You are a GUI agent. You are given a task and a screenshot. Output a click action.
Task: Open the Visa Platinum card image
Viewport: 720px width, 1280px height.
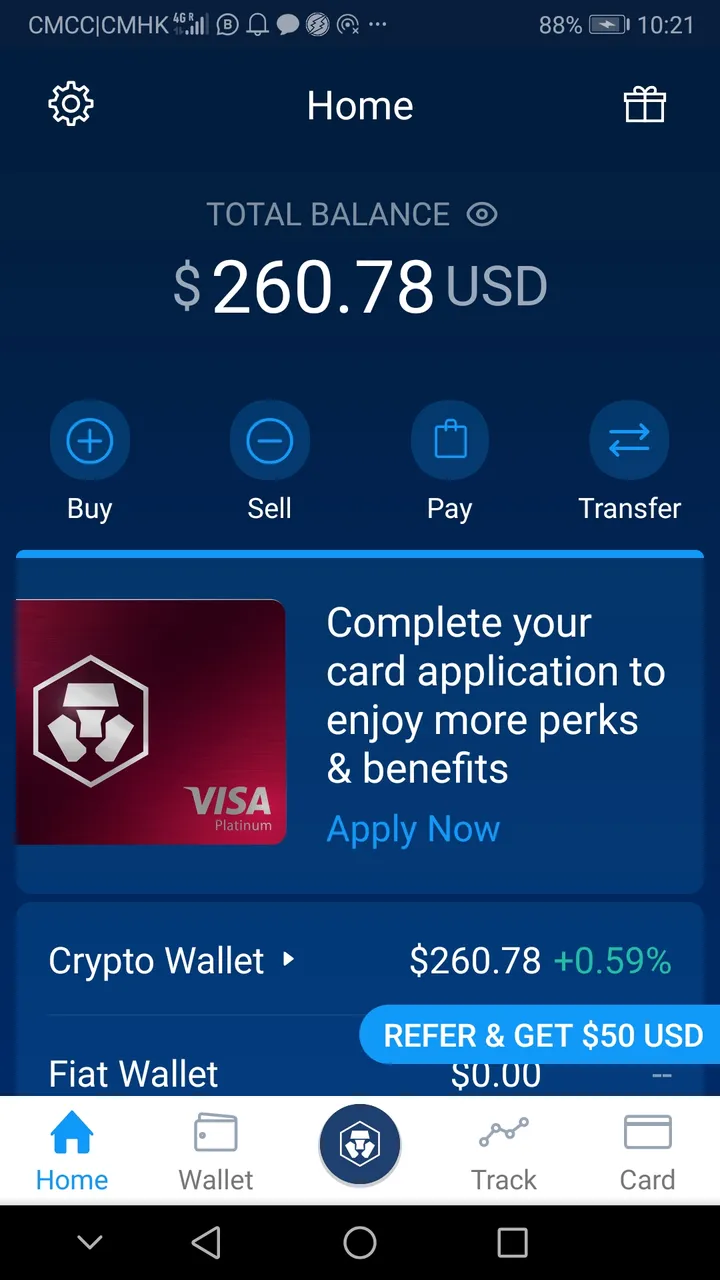point(151,722)
